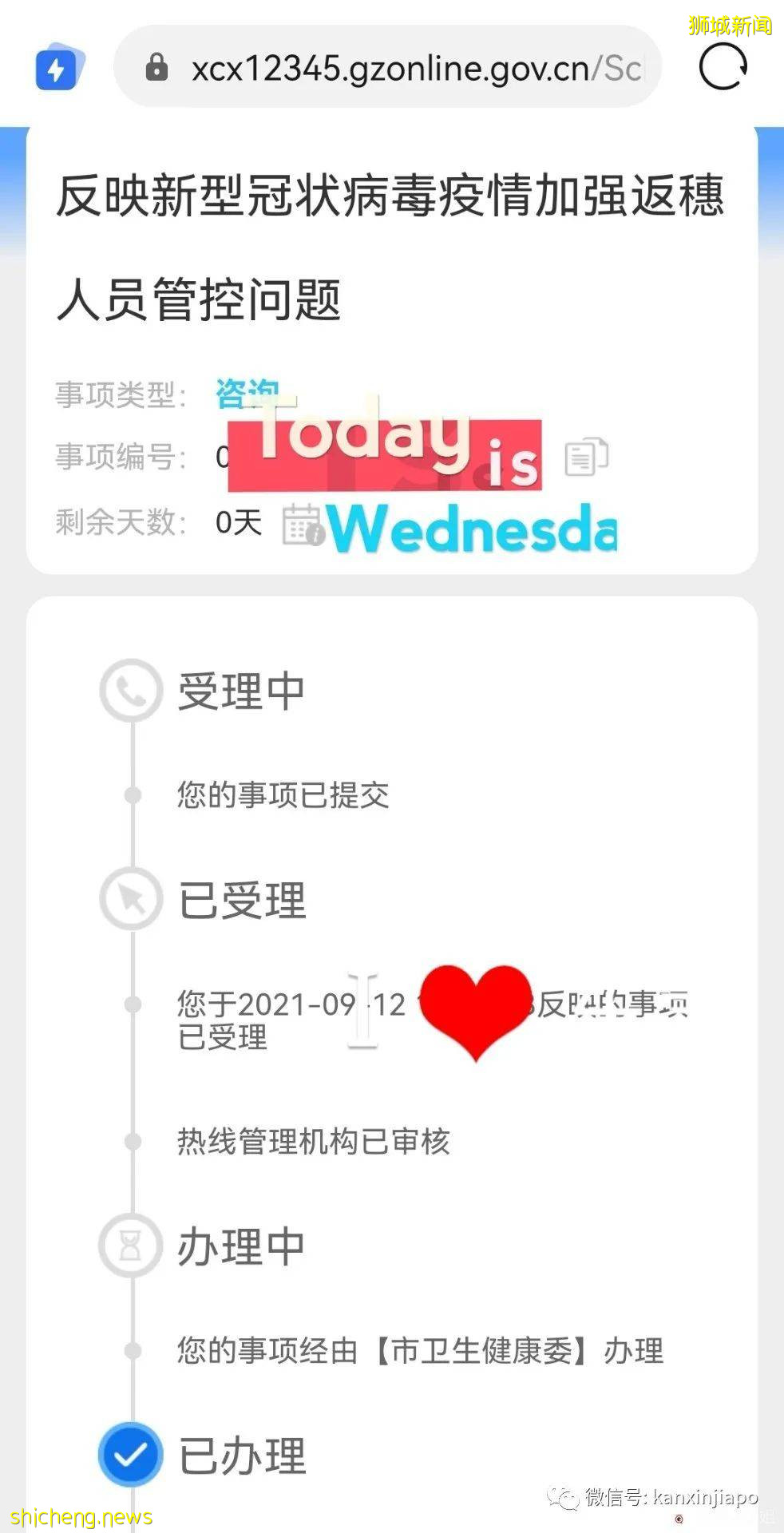Tap the page reload icon
Viewport: 784px width, 1533px height.
coord(721,67)
